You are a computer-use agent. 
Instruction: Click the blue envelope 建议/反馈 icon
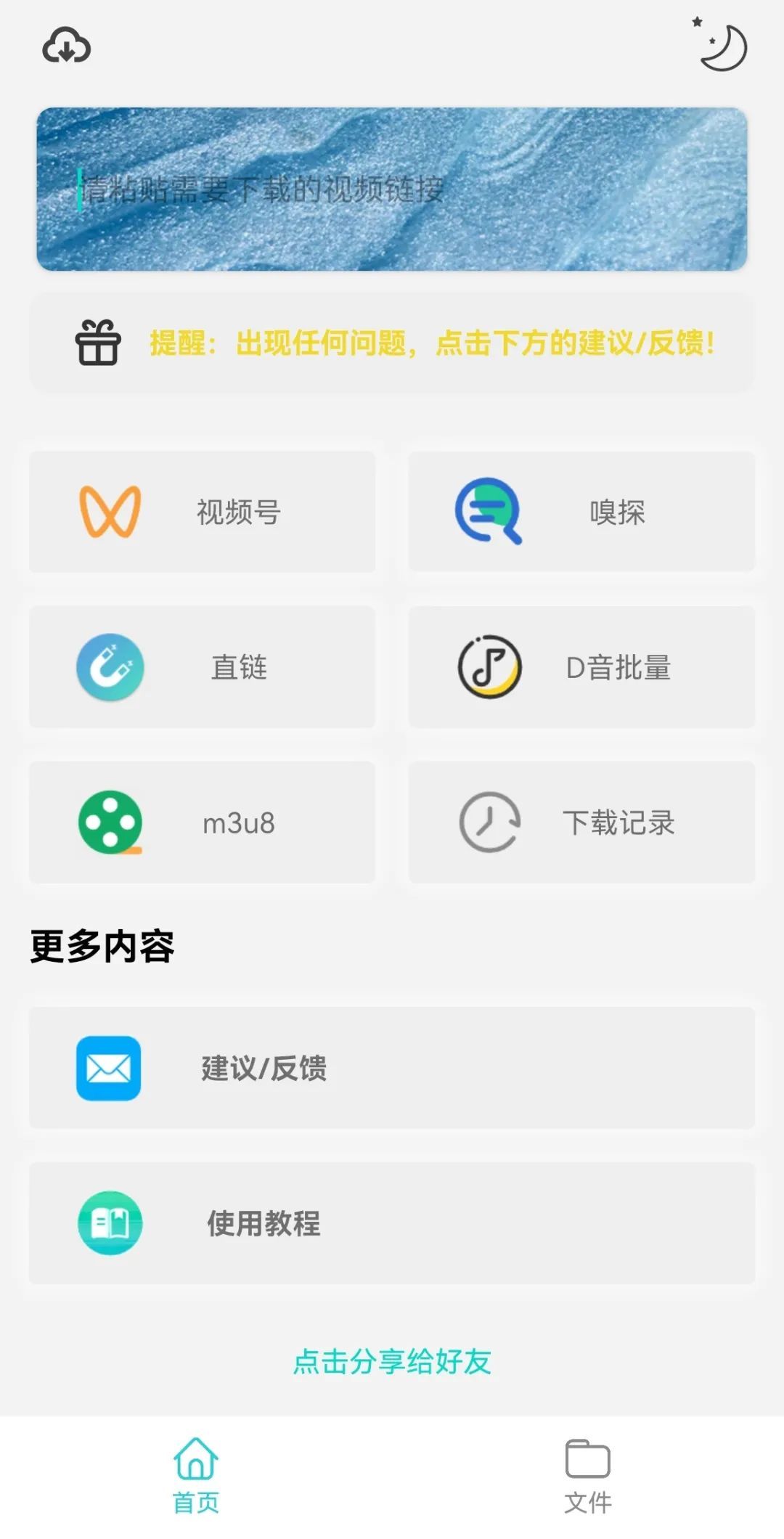107,1069
